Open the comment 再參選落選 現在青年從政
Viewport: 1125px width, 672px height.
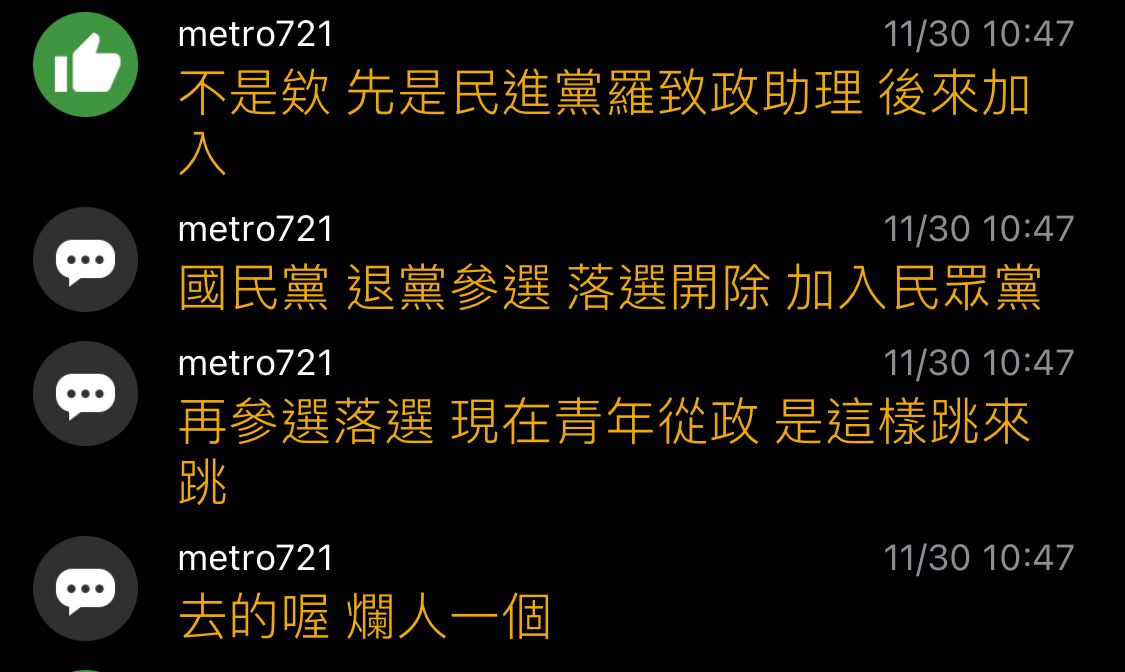click(x=603, y=425)
